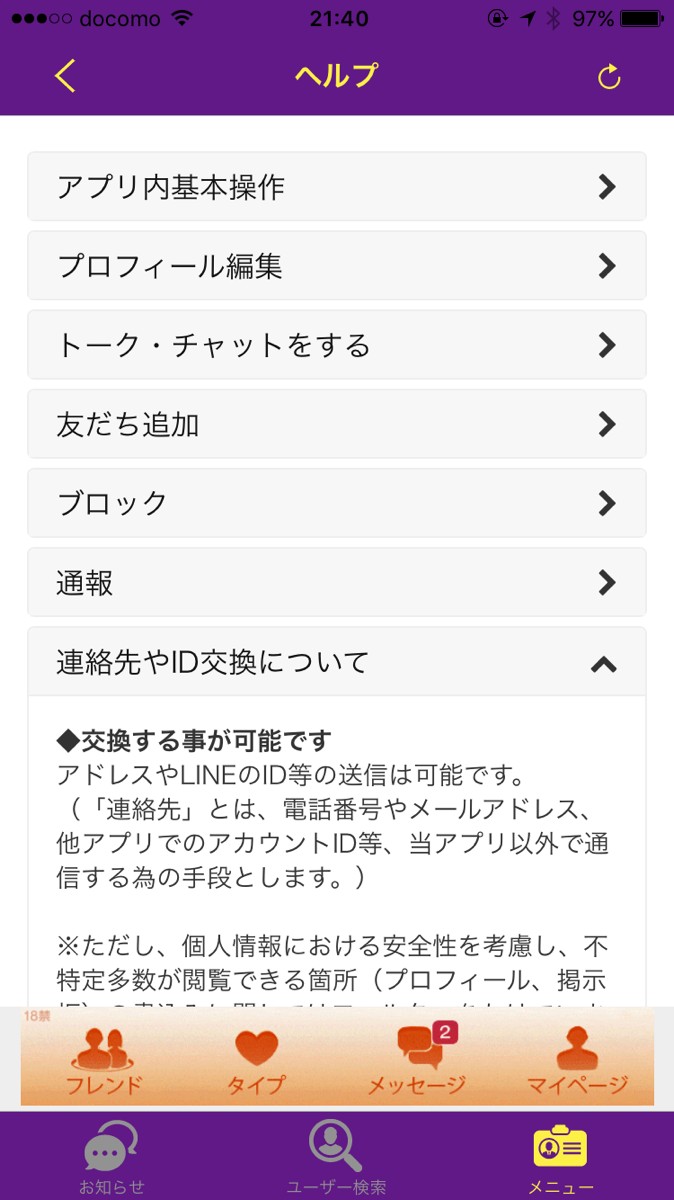Expand アプリ内基本操作 help section
The height and width of the screenshot is (1200, 674).
tap(336, 187)
